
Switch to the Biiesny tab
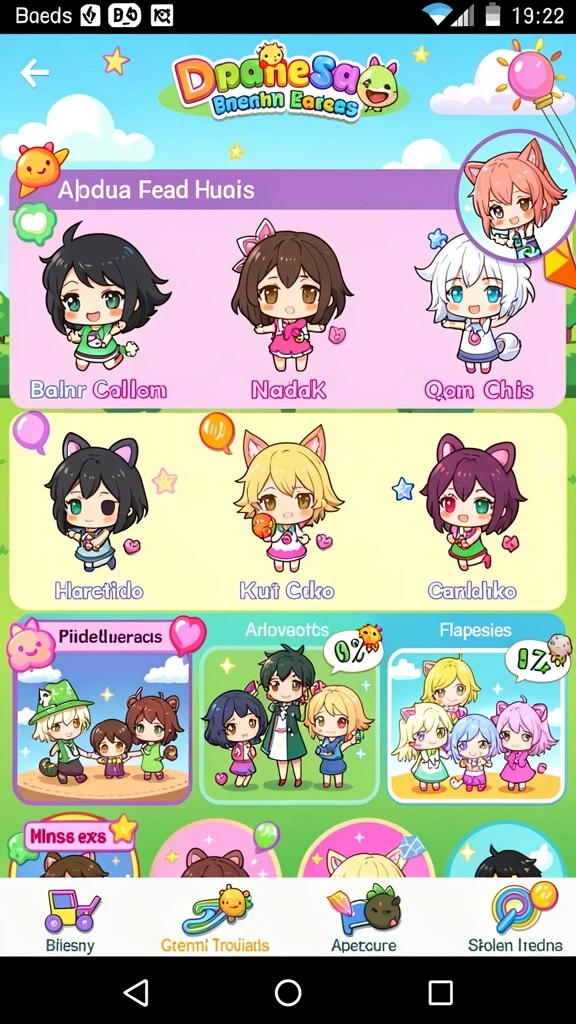pos(70,921)
